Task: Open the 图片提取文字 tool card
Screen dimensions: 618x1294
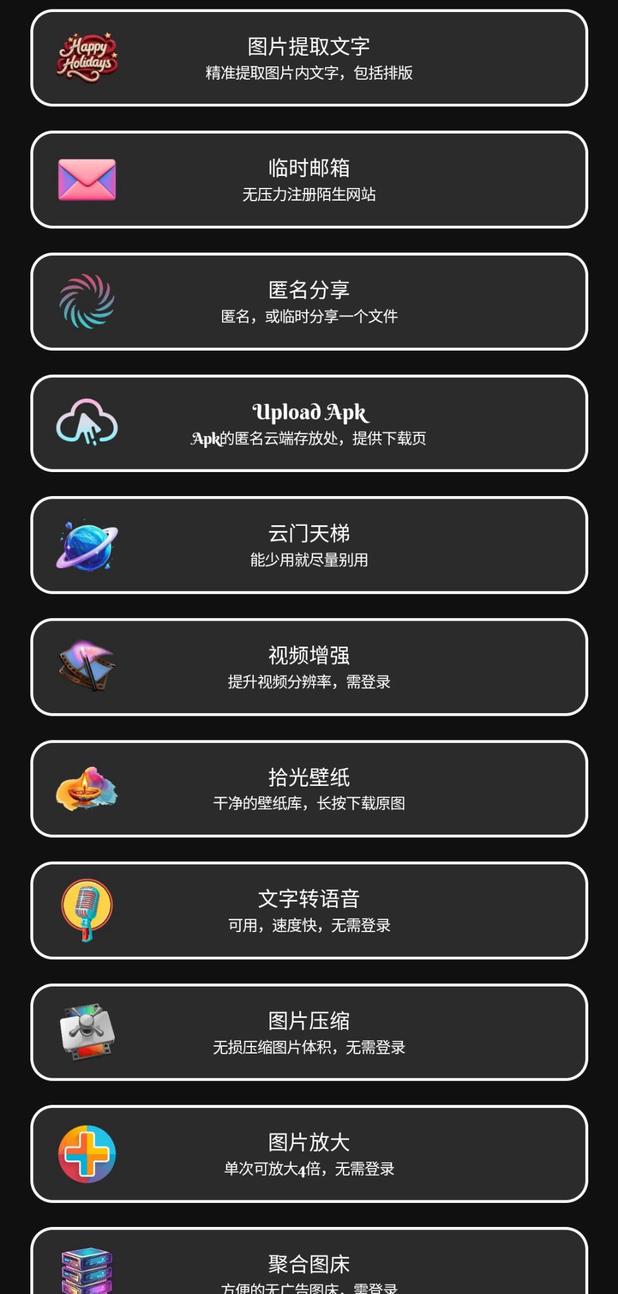Action: pos(309,58)
